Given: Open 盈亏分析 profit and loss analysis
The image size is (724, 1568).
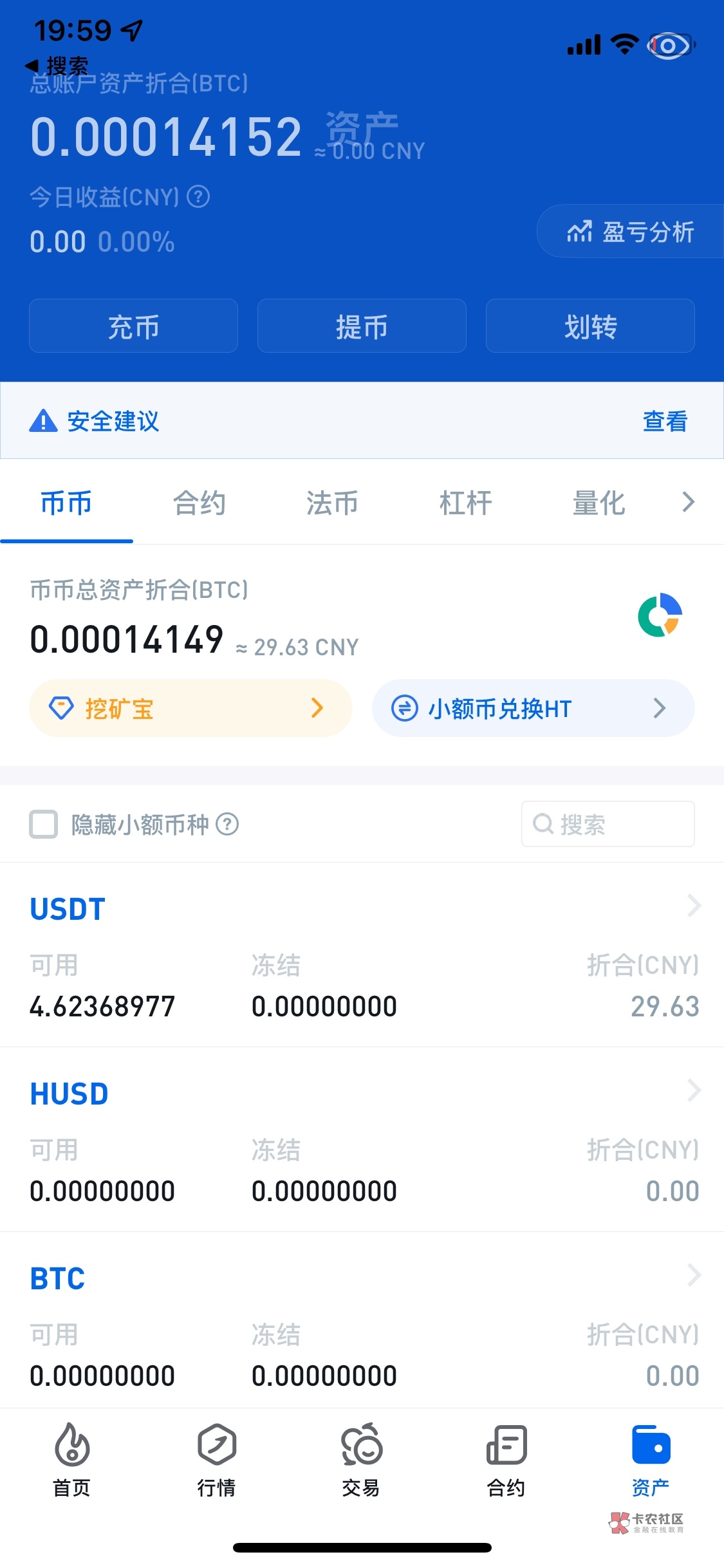Looking at the screenshot, I should pyautogui.click(x=631, y=232).
